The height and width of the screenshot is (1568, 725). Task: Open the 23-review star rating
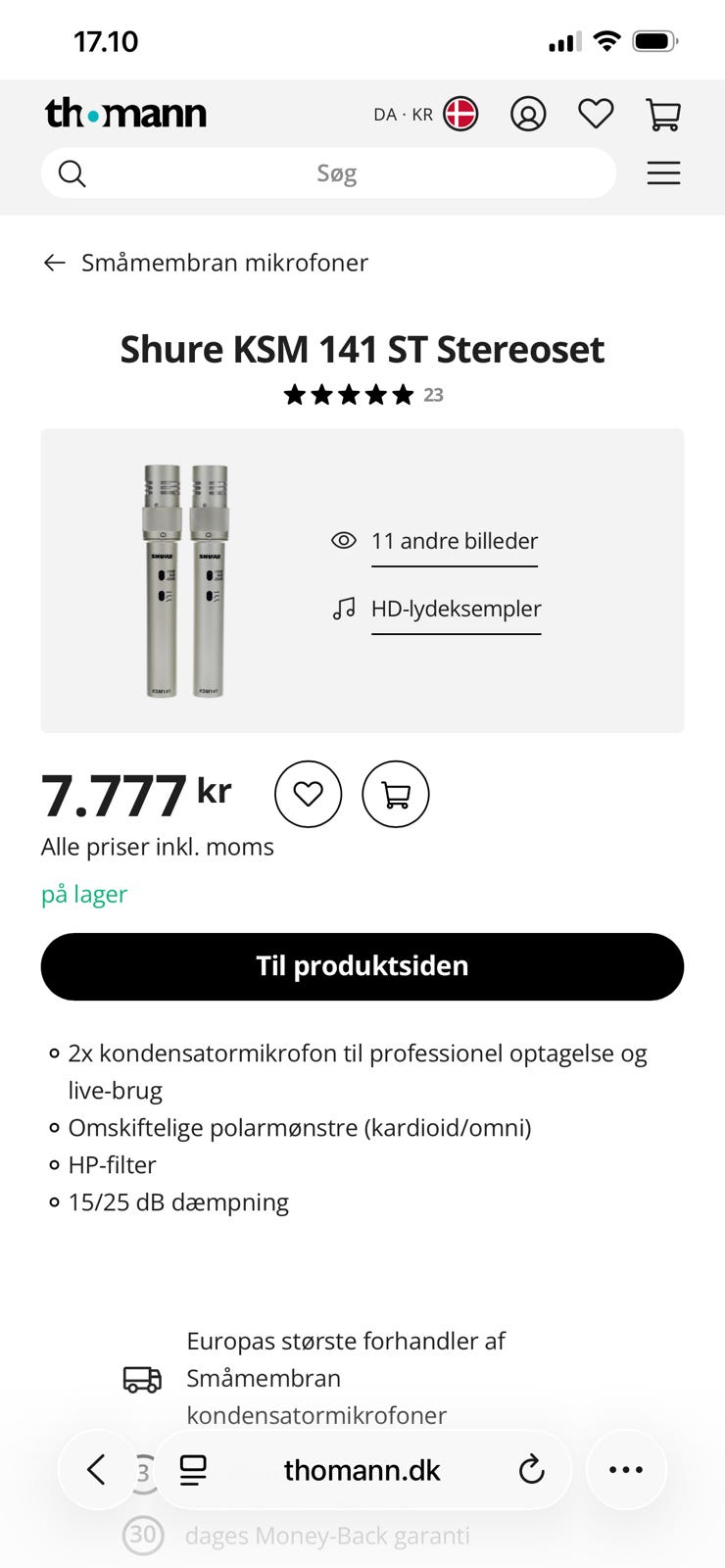click(362, 395)
